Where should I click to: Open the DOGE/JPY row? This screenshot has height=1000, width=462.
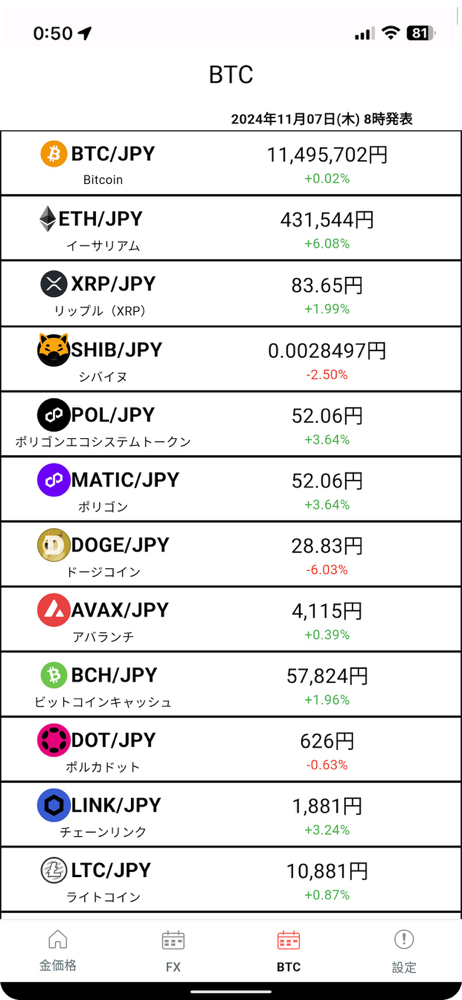pyautogui.click(x=230, y=554)
